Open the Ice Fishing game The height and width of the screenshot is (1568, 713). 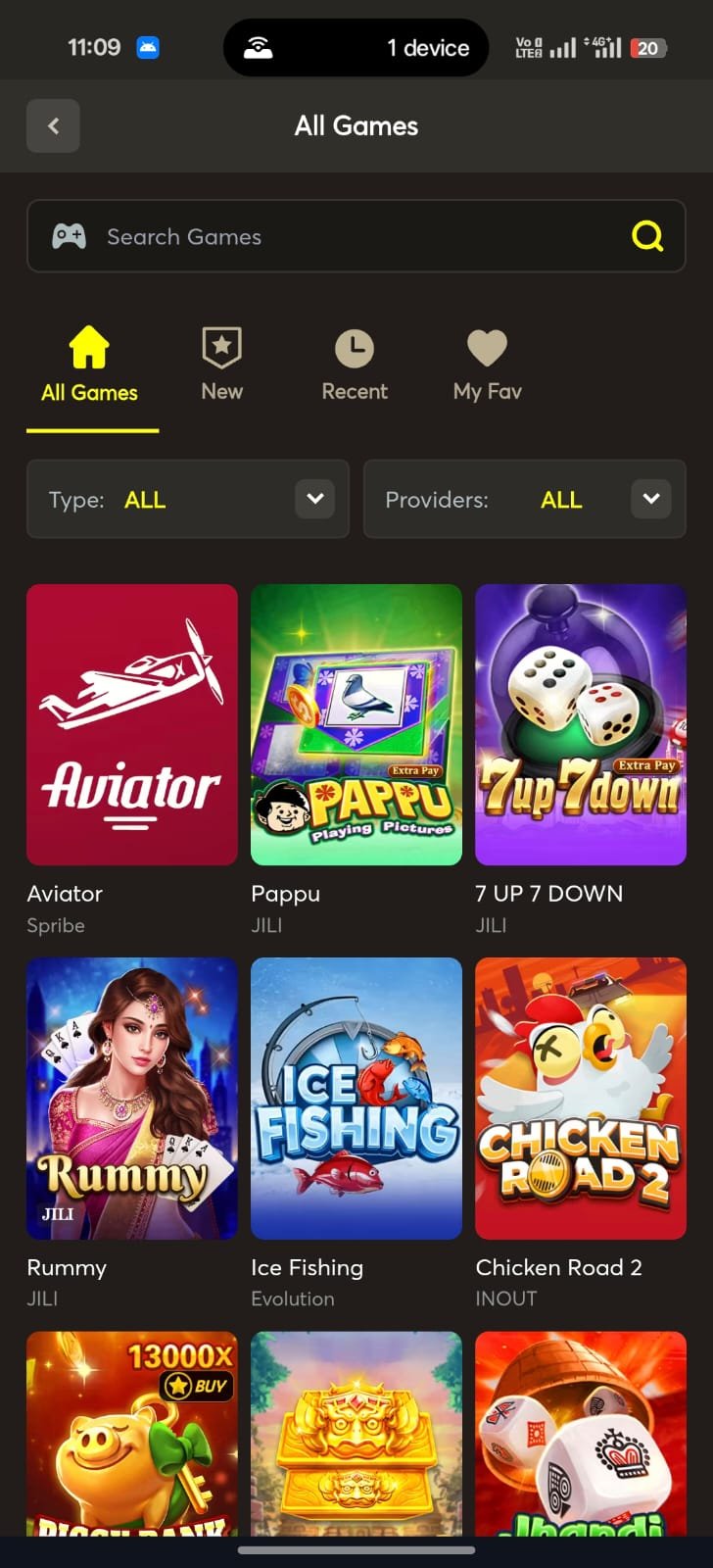click(356, 1099)
